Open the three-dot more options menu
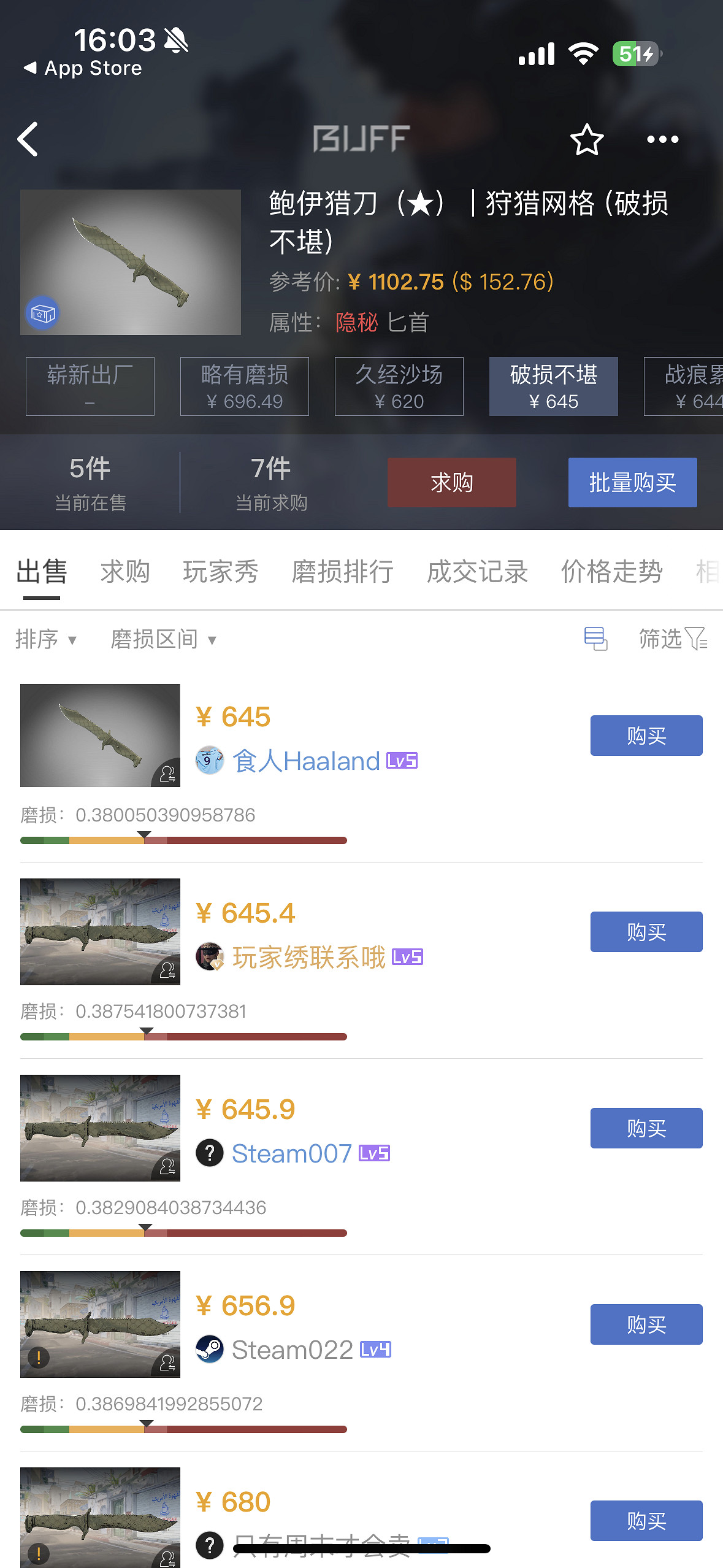The height and width of the screenshot is (1568, 723). click(664, 140)
